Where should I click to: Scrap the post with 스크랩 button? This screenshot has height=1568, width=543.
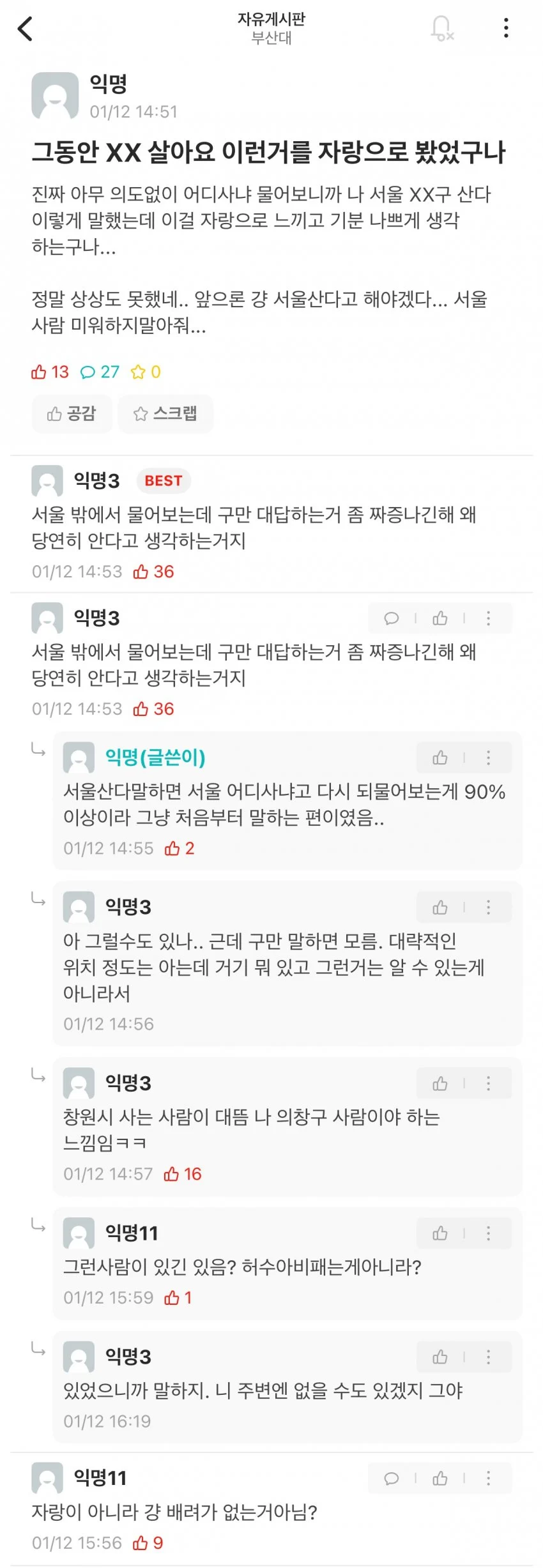point(165,414)
